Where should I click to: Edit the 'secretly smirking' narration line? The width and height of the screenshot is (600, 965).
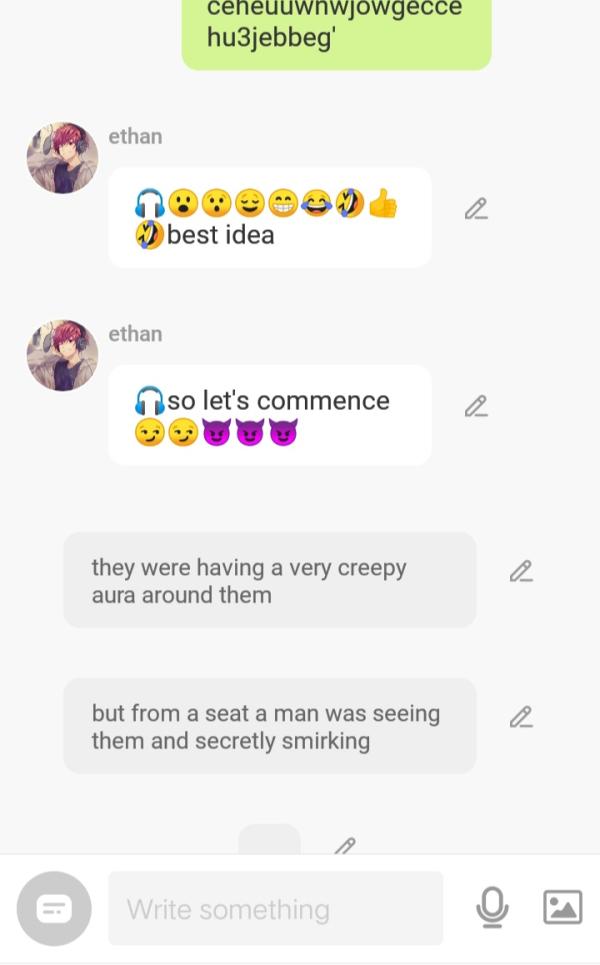coord(521,717)
